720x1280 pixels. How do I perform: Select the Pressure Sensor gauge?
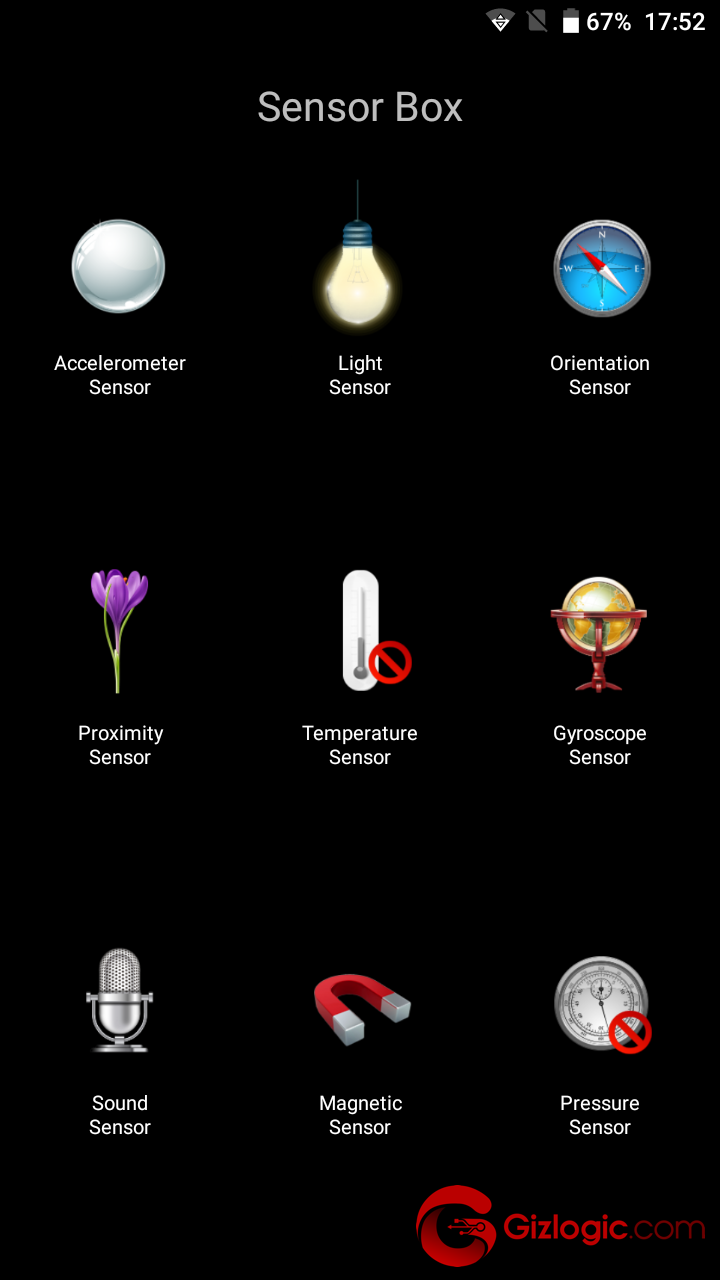[602, 1004]
